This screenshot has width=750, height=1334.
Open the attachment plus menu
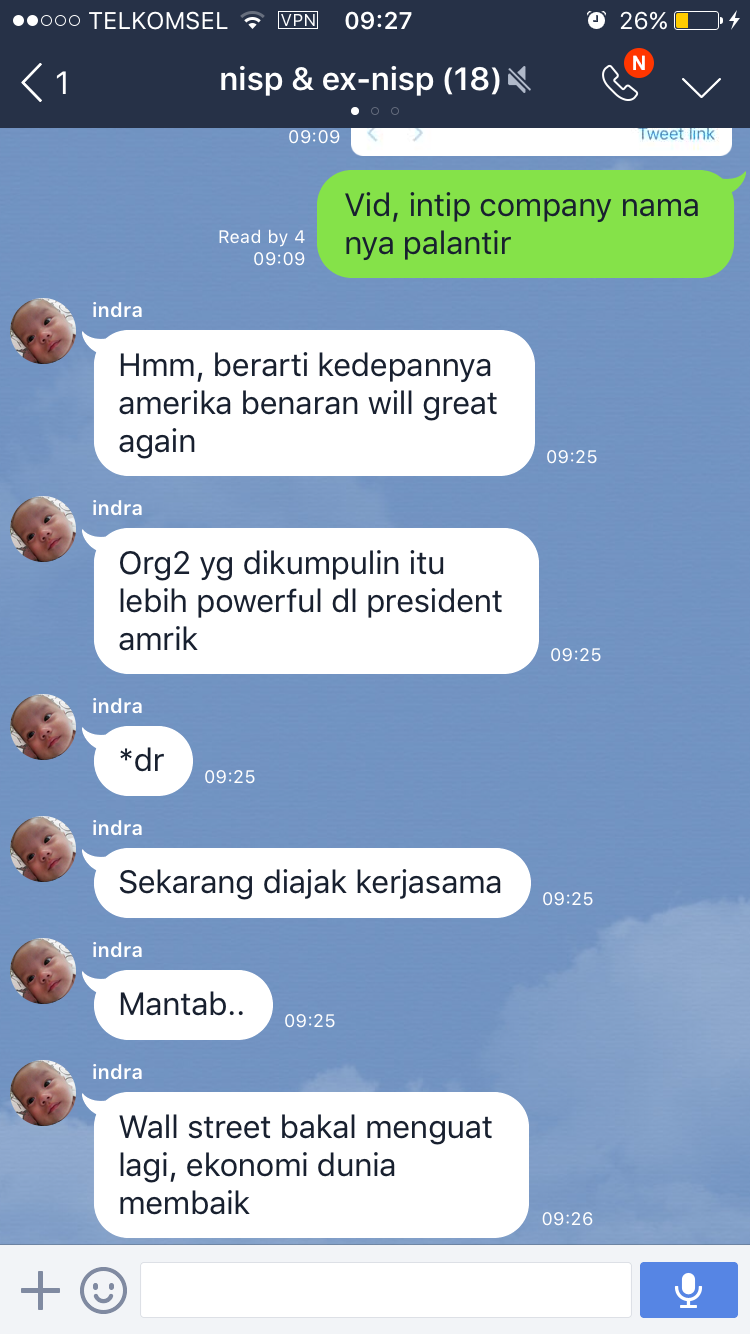point(41,1290)
